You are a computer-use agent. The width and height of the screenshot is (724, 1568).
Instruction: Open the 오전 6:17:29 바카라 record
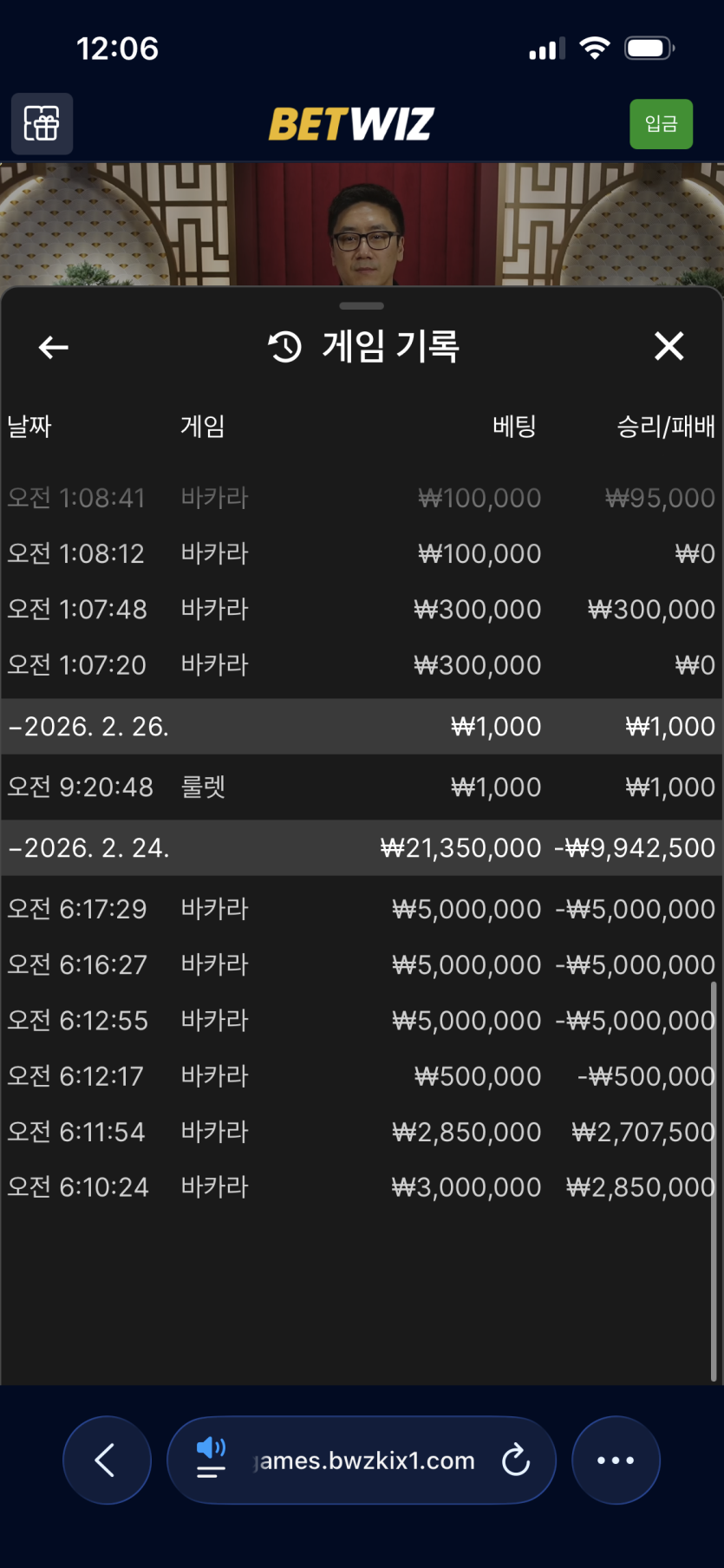(361, 909)
